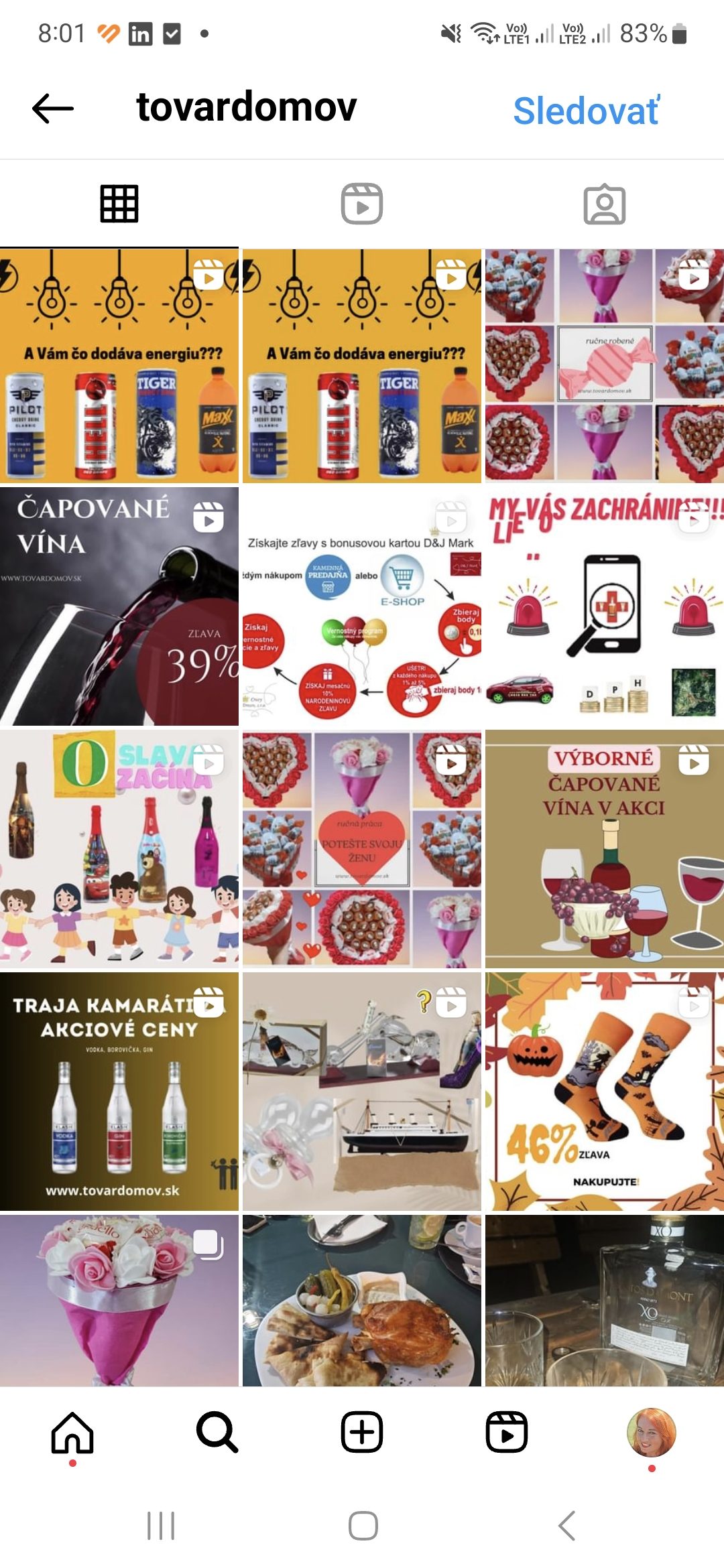This screenshot has height=1568, width=724.
Task: Open the pink rose bouquet carousel post
Action: tap(119, 1300)
